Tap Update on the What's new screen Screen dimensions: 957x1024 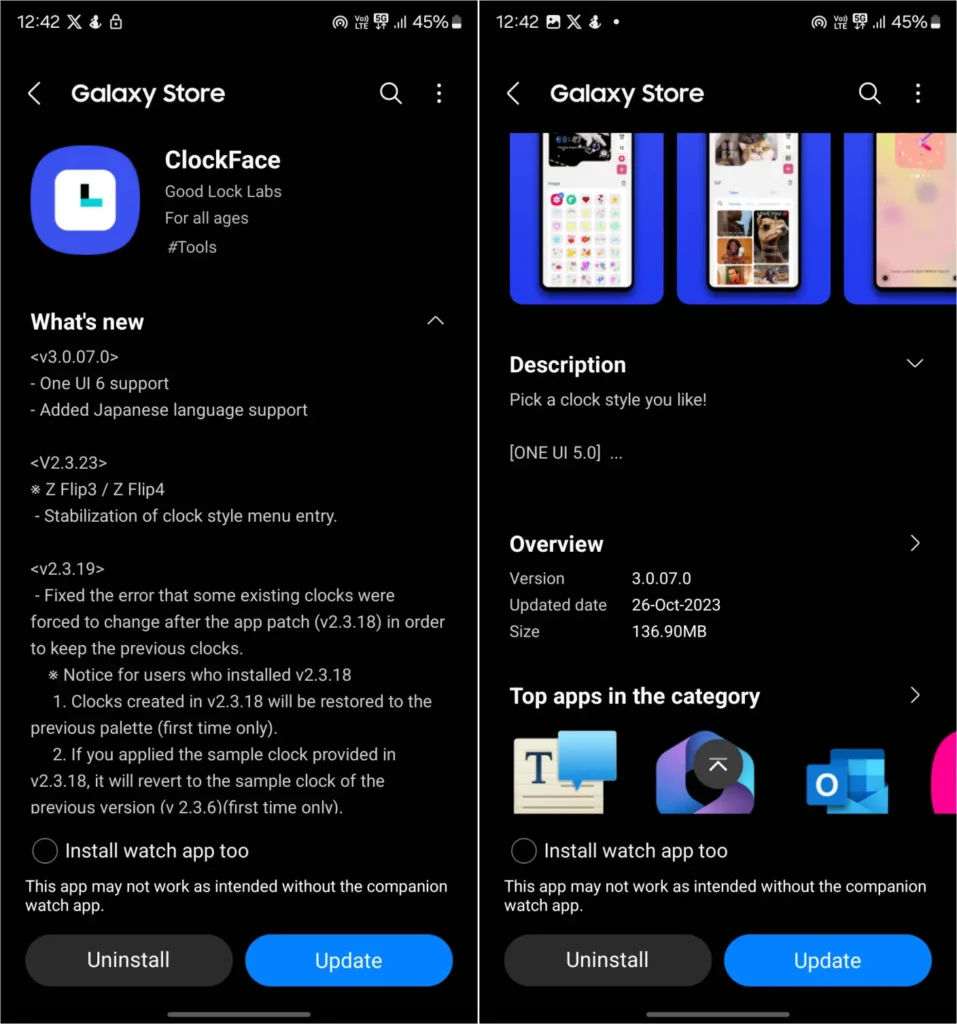click(348, 961)
